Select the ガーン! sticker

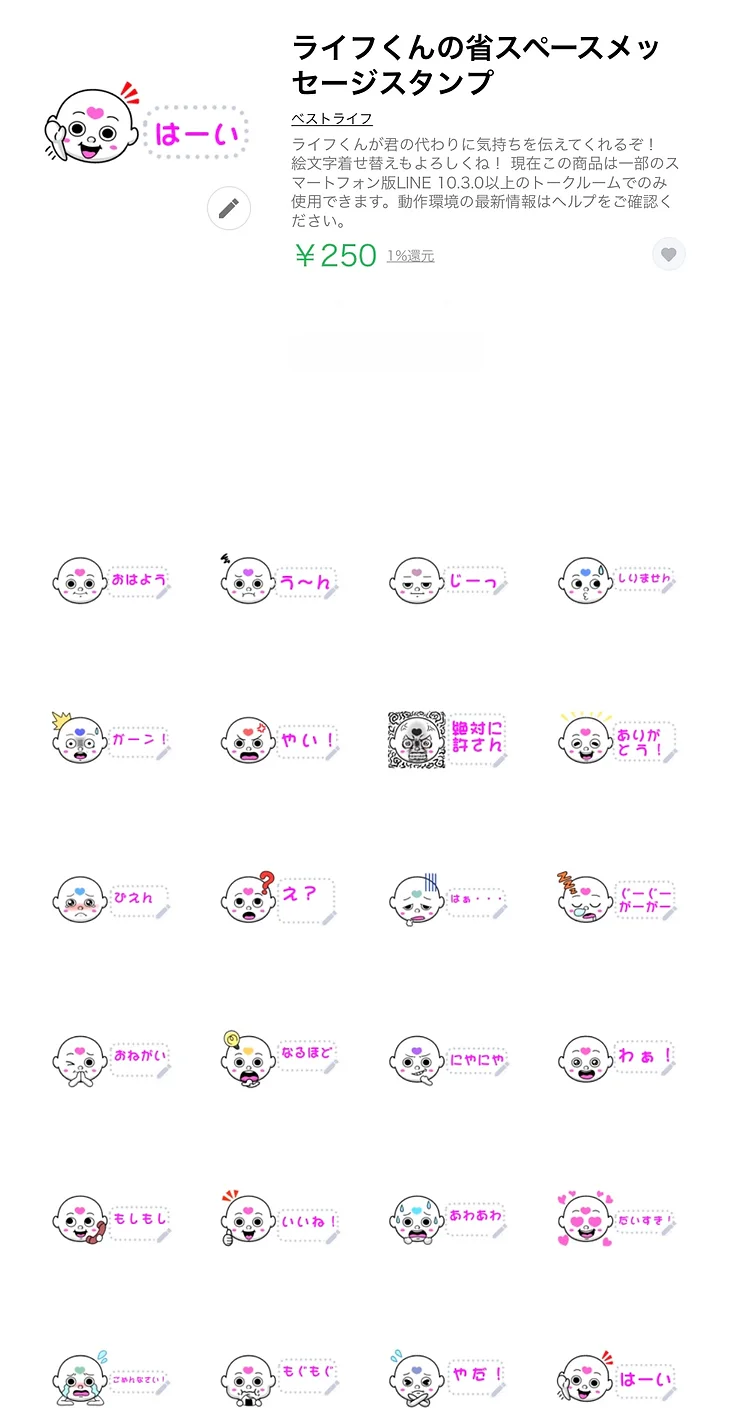tap(111, 739)
